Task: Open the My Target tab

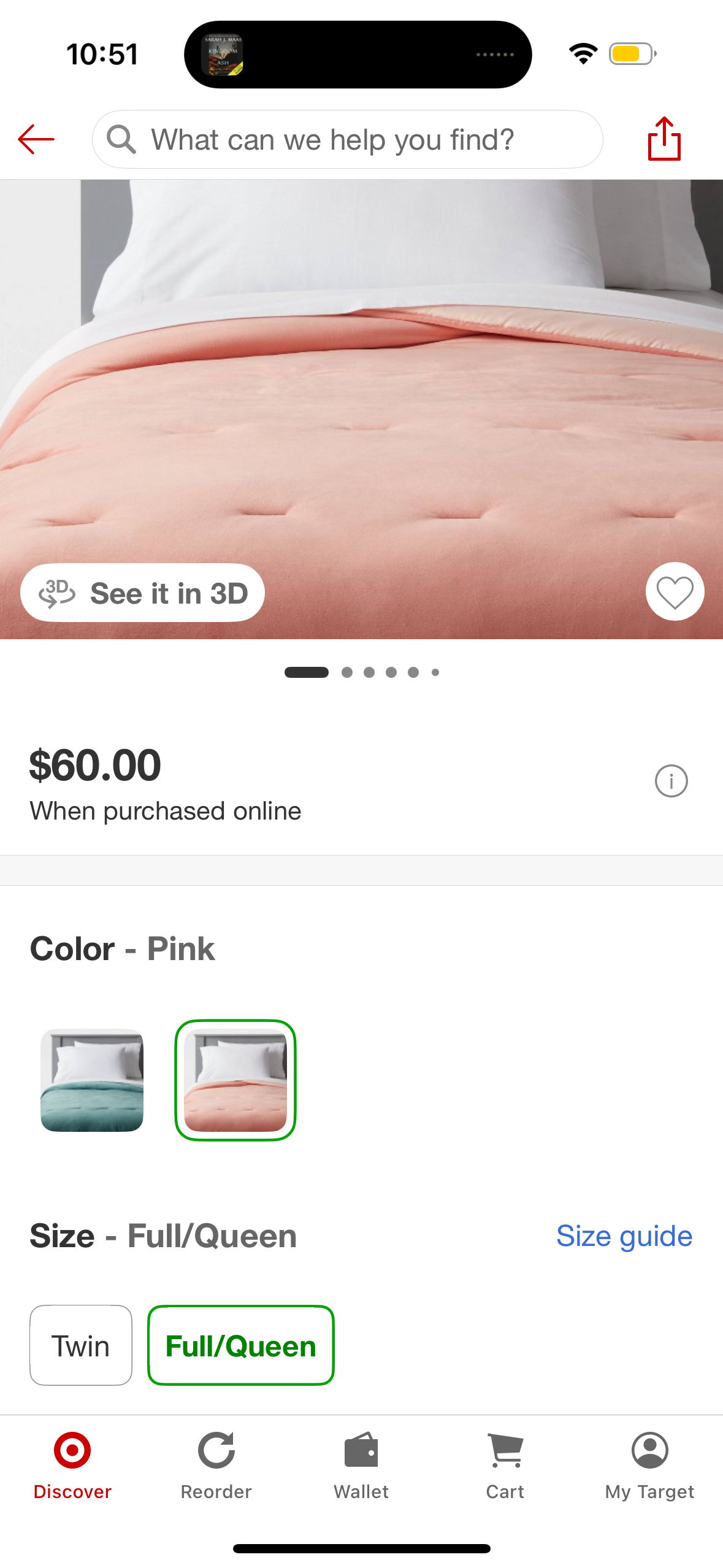Action: tap(649, 1466)
